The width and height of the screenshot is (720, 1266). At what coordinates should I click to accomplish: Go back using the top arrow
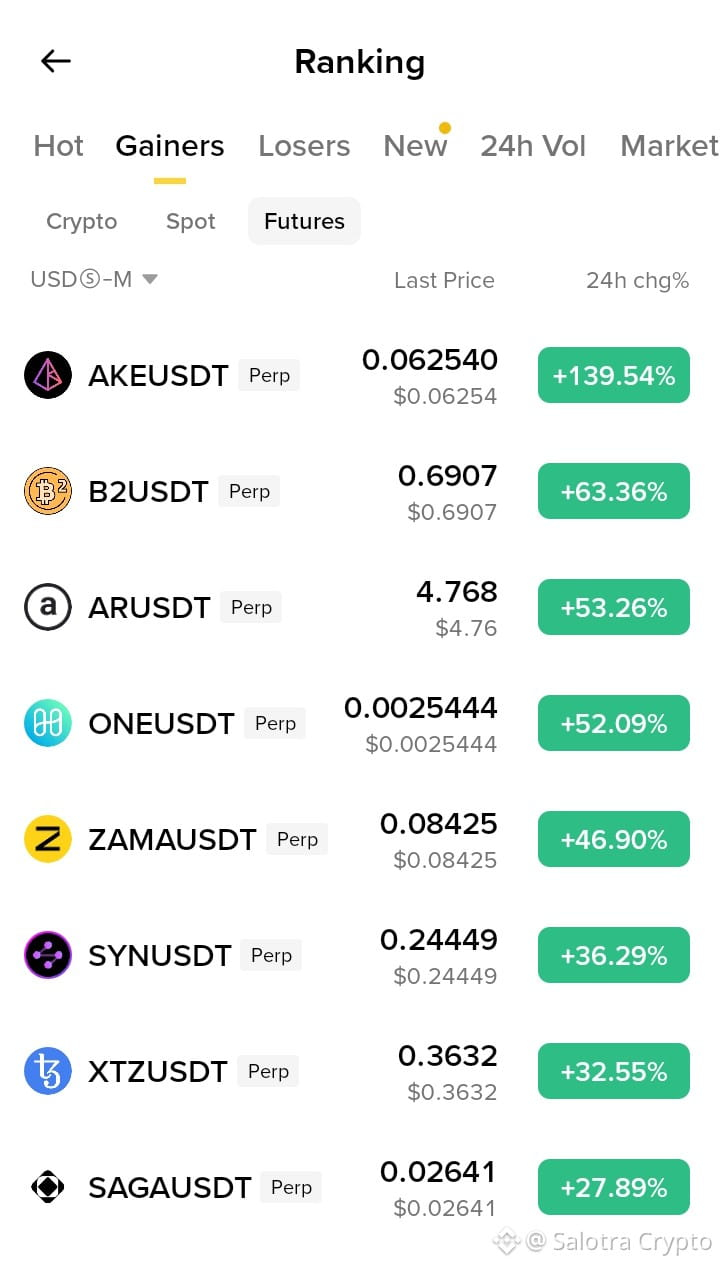point(56,62)
